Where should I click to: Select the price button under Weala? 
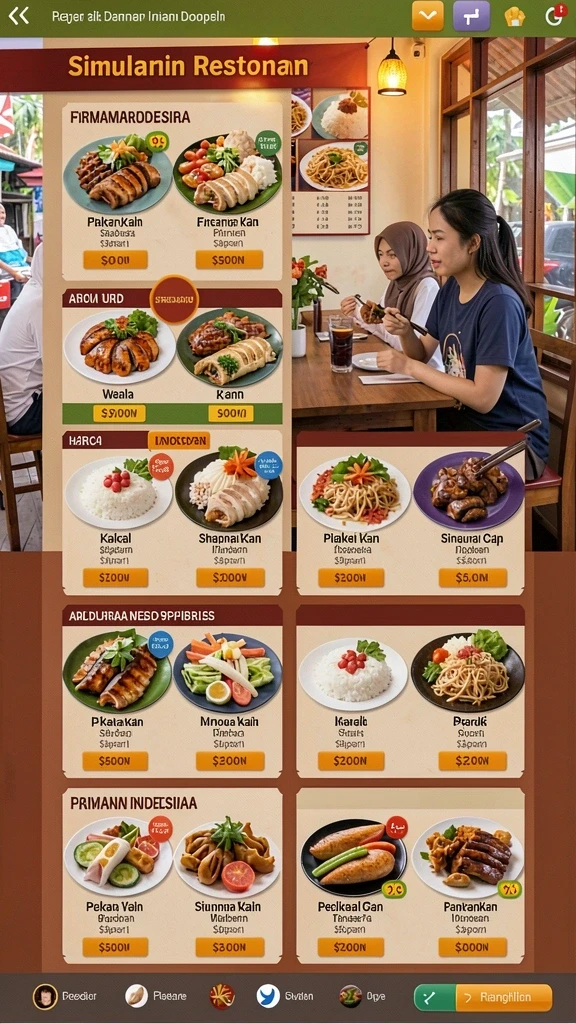click(119, 413)
